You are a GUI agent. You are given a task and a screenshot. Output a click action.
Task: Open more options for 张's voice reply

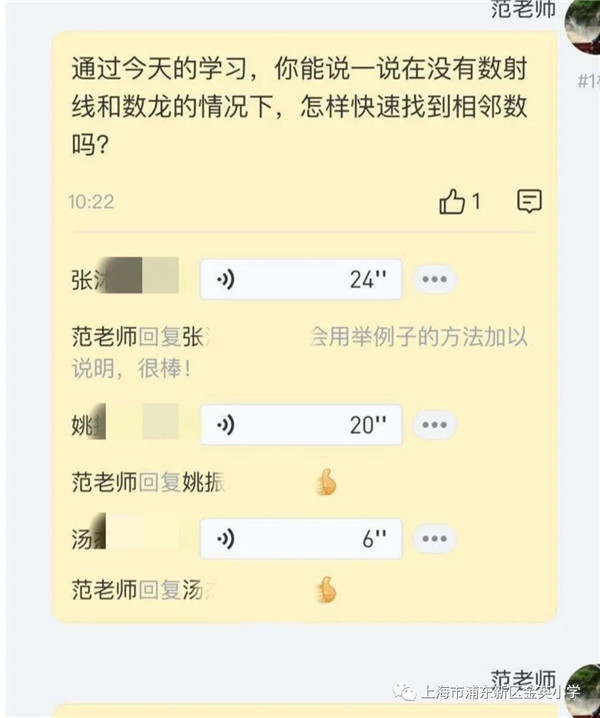(x=434, y=280)
